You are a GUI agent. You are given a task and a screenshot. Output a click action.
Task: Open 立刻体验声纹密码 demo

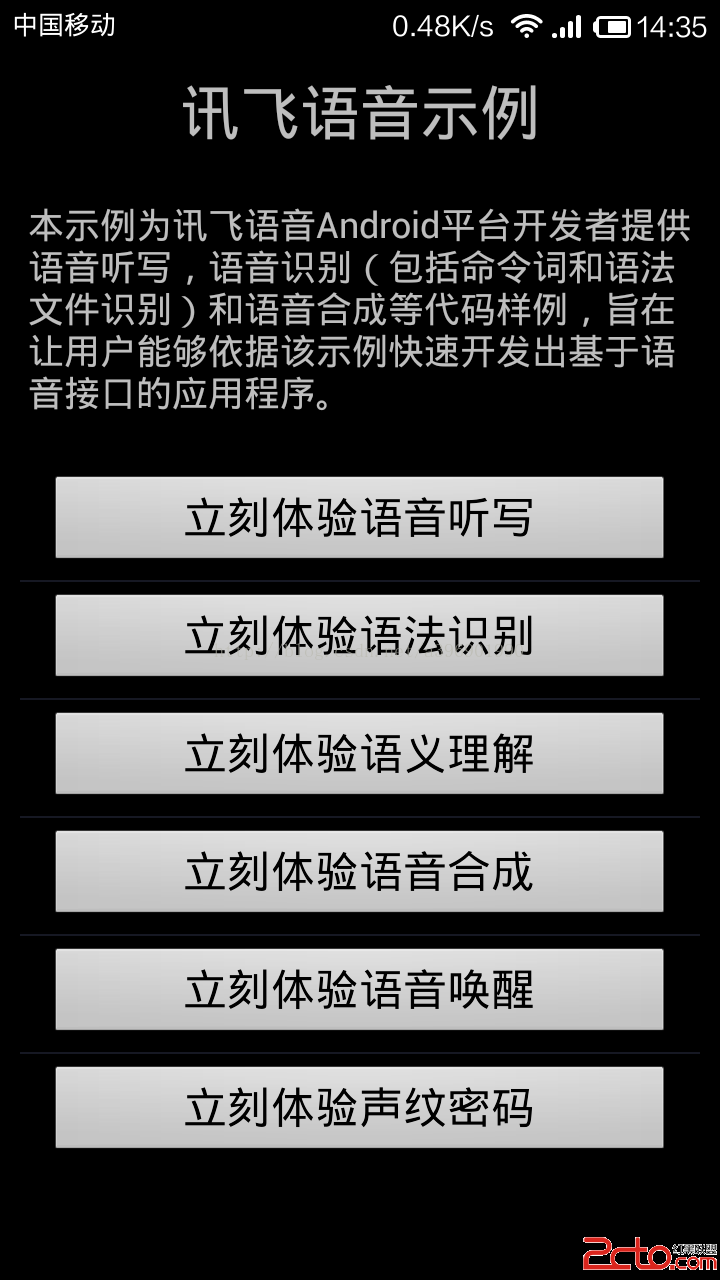[x=359, y=1107]
